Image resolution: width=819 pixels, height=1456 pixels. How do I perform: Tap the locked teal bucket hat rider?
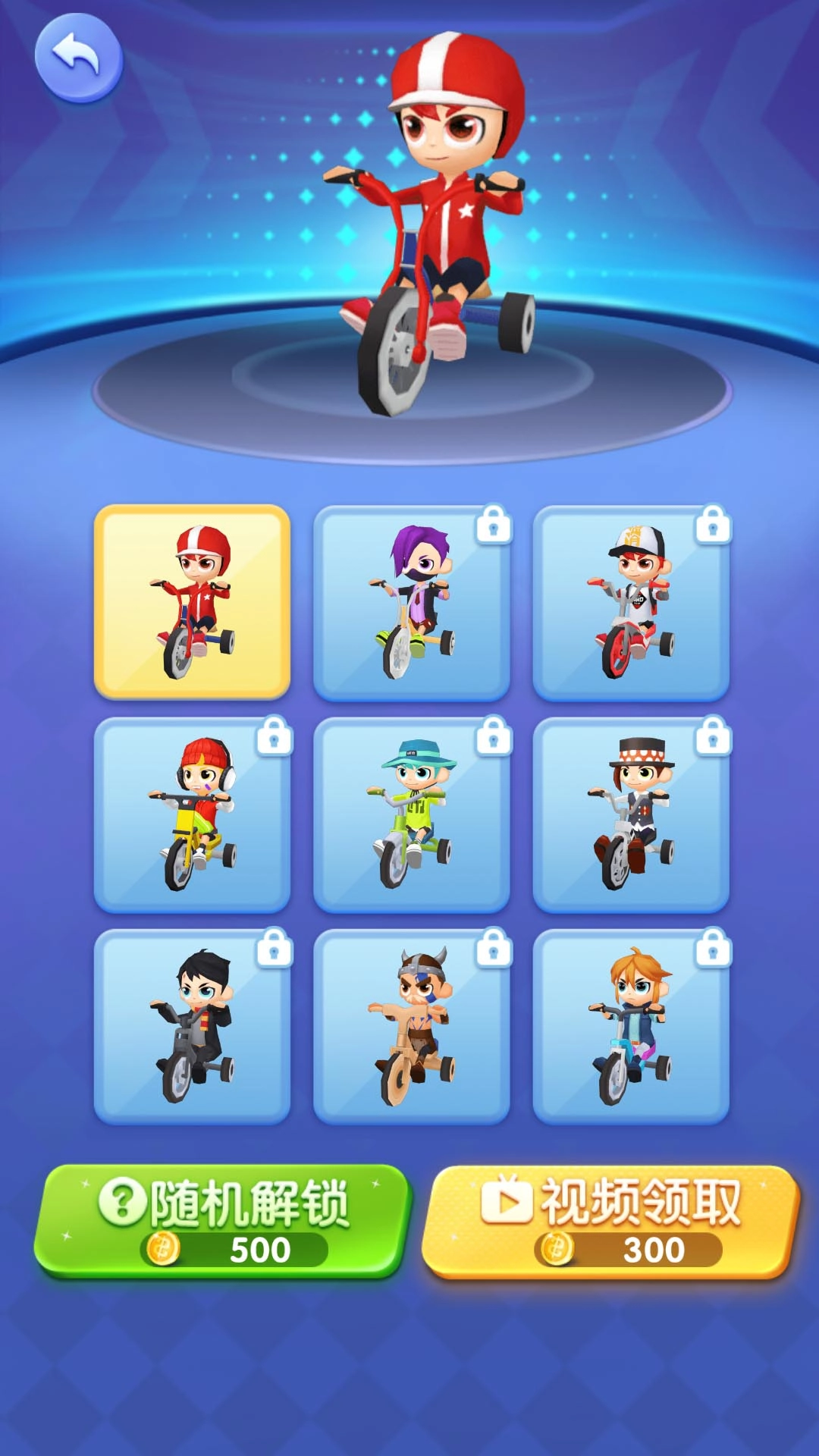coord(411,815)
